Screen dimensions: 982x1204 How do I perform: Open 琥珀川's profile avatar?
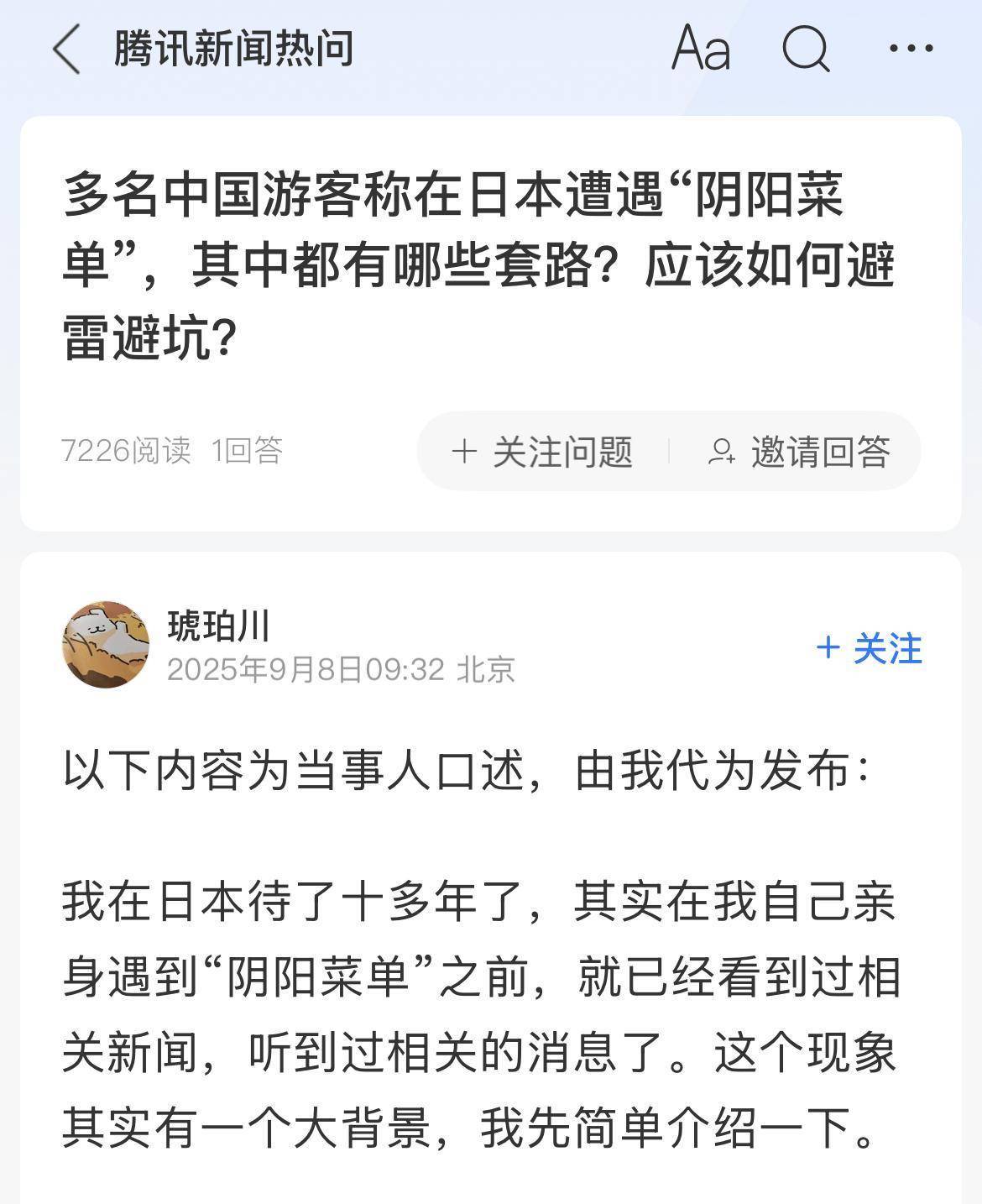point(106,644)
